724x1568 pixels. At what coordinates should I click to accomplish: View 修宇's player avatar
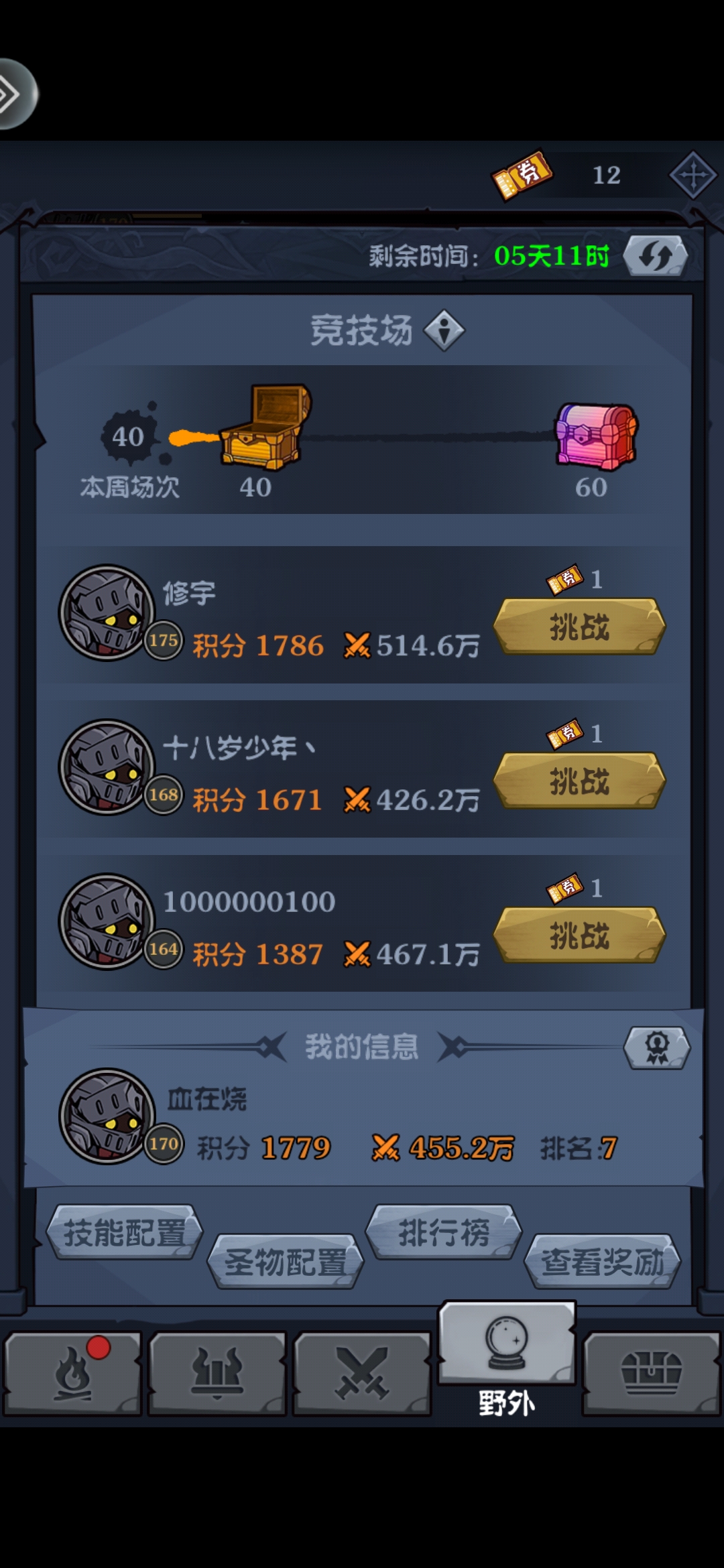(107, 613)
